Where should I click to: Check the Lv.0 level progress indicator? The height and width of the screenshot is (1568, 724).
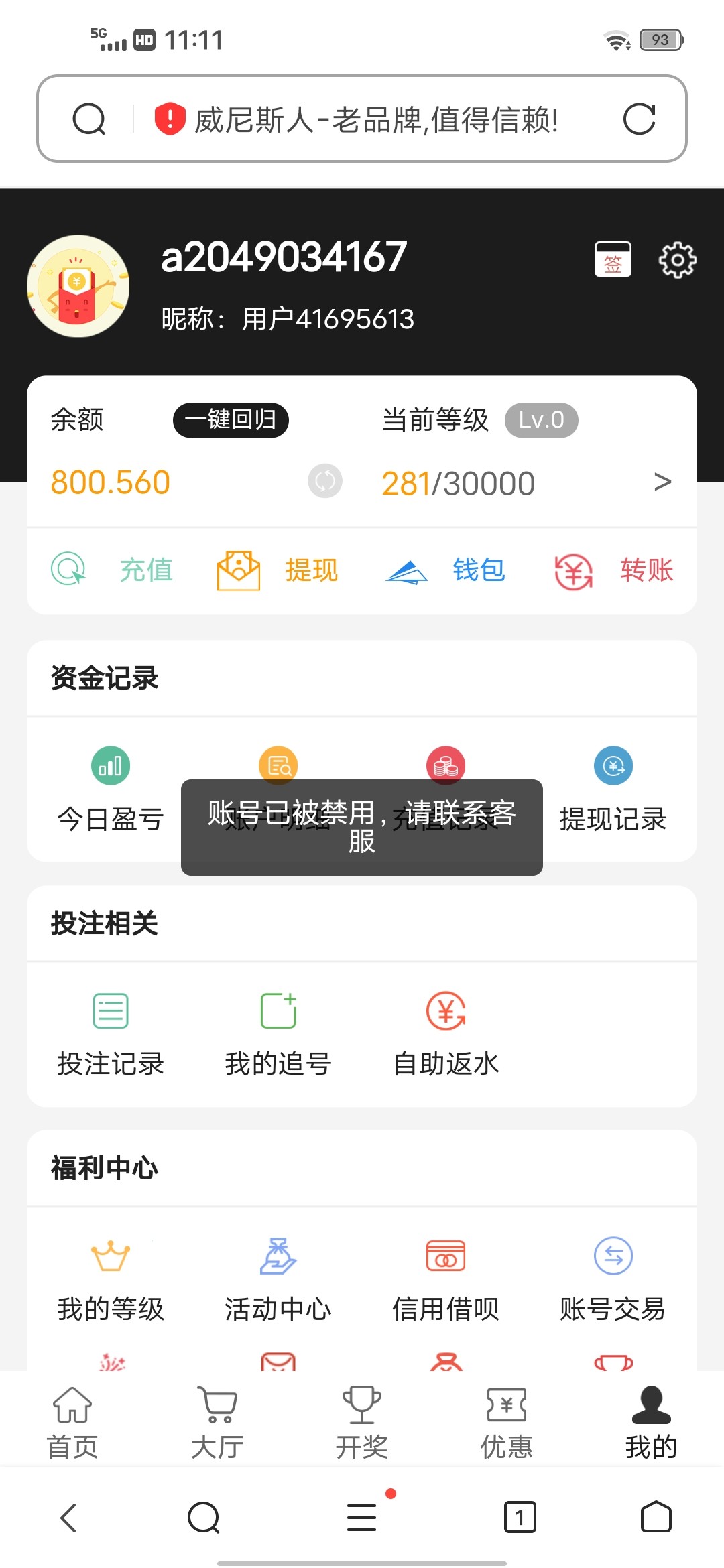542,419
